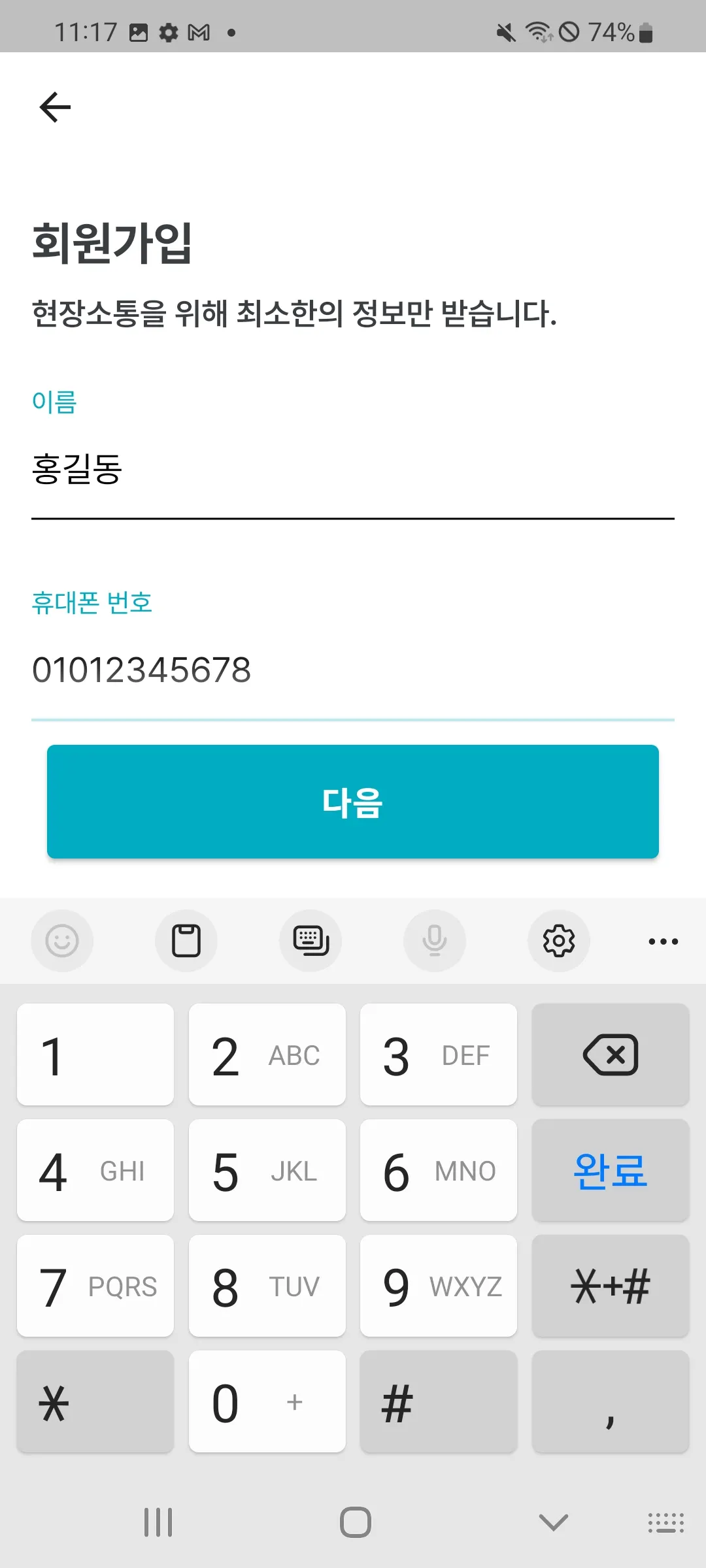Continue with the 다음 button
The height and width of the screenshot is (1568, 706).
tap(352, 802)
